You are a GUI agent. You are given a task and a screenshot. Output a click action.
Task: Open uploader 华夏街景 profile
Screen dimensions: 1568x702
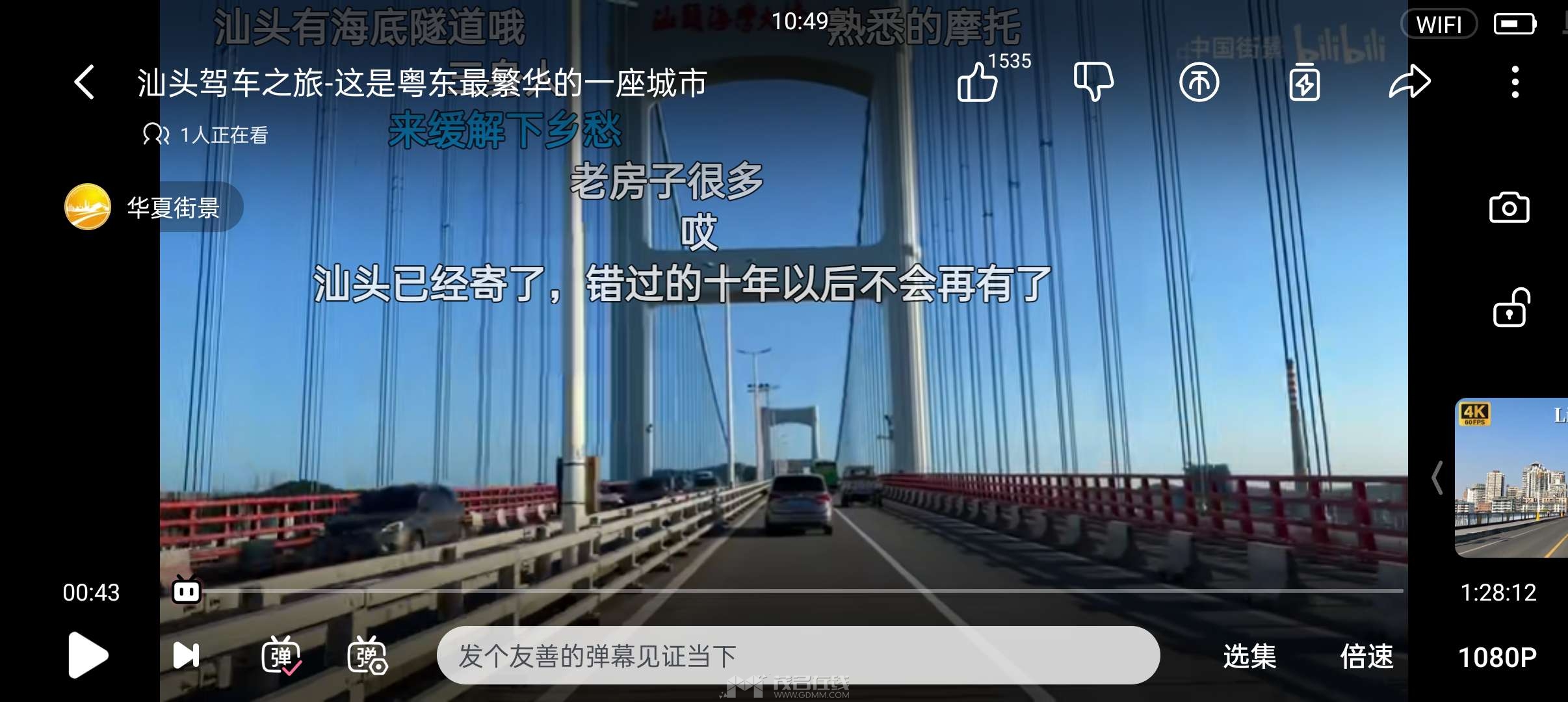(x=153, y=207)
